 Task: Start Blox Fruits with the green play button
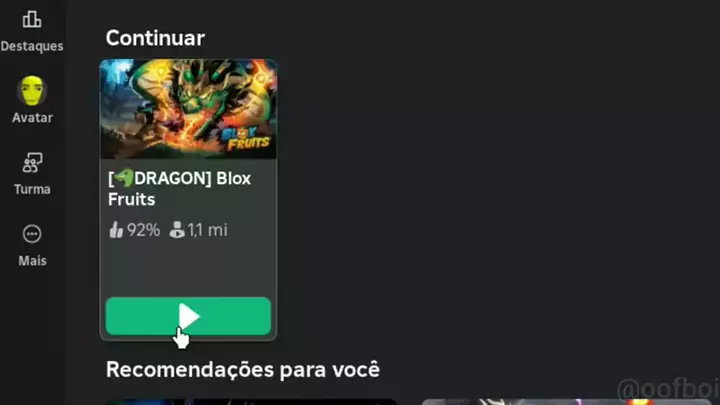coord(188,316)
